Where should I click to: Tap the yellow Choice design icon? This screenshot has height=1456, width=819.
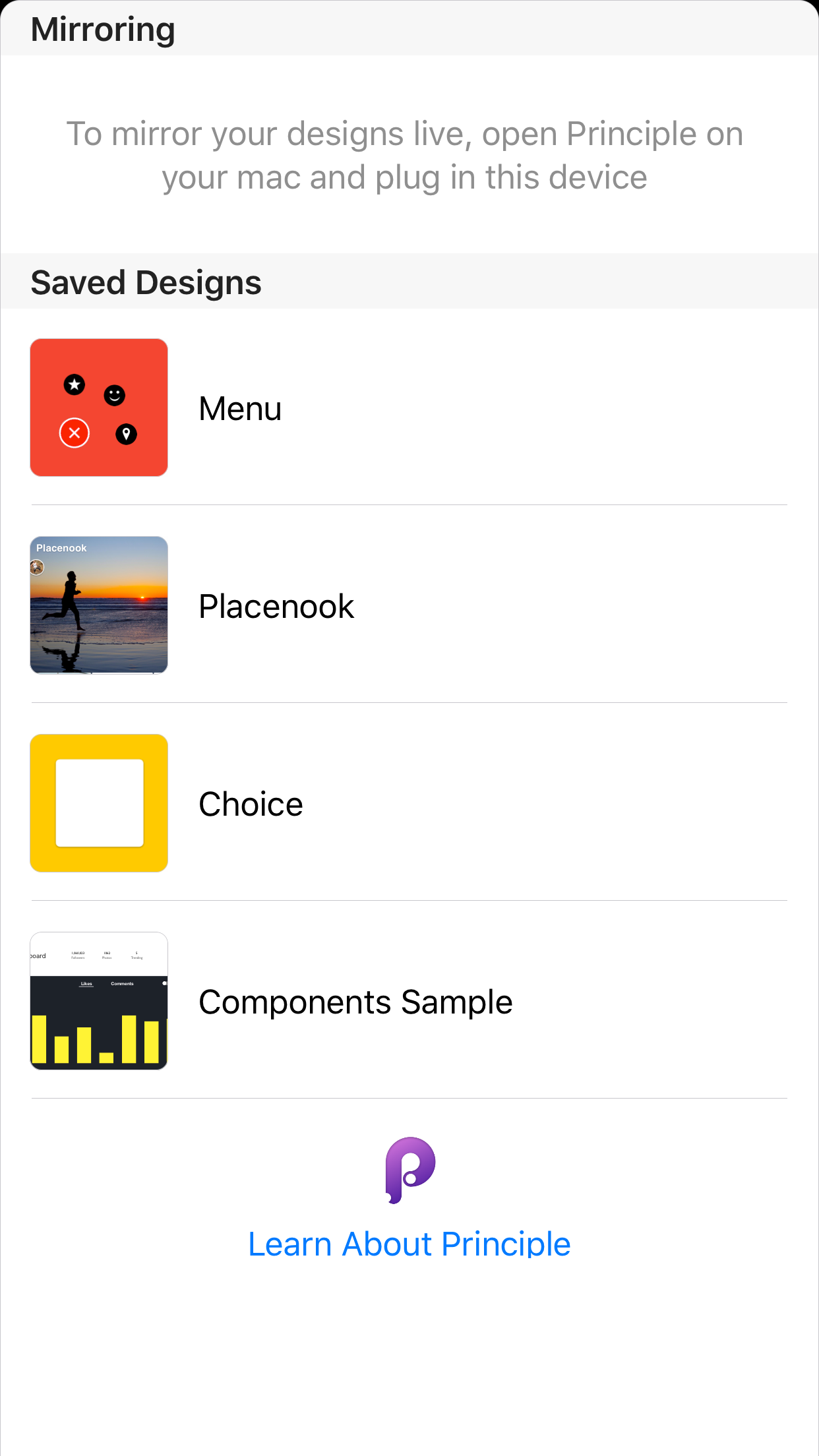point(99,803)
